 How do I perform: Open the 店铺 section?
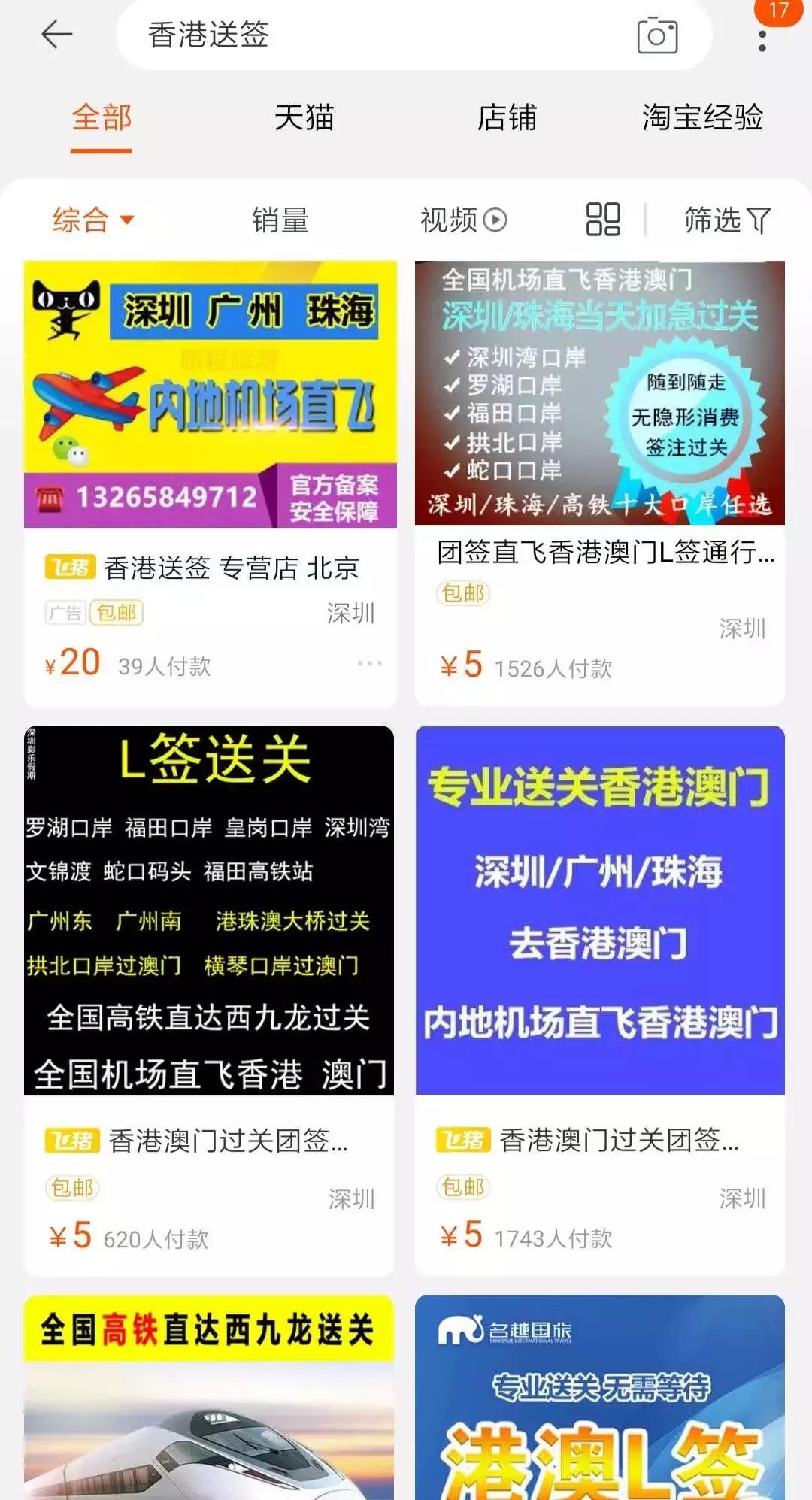click(507, 118)
